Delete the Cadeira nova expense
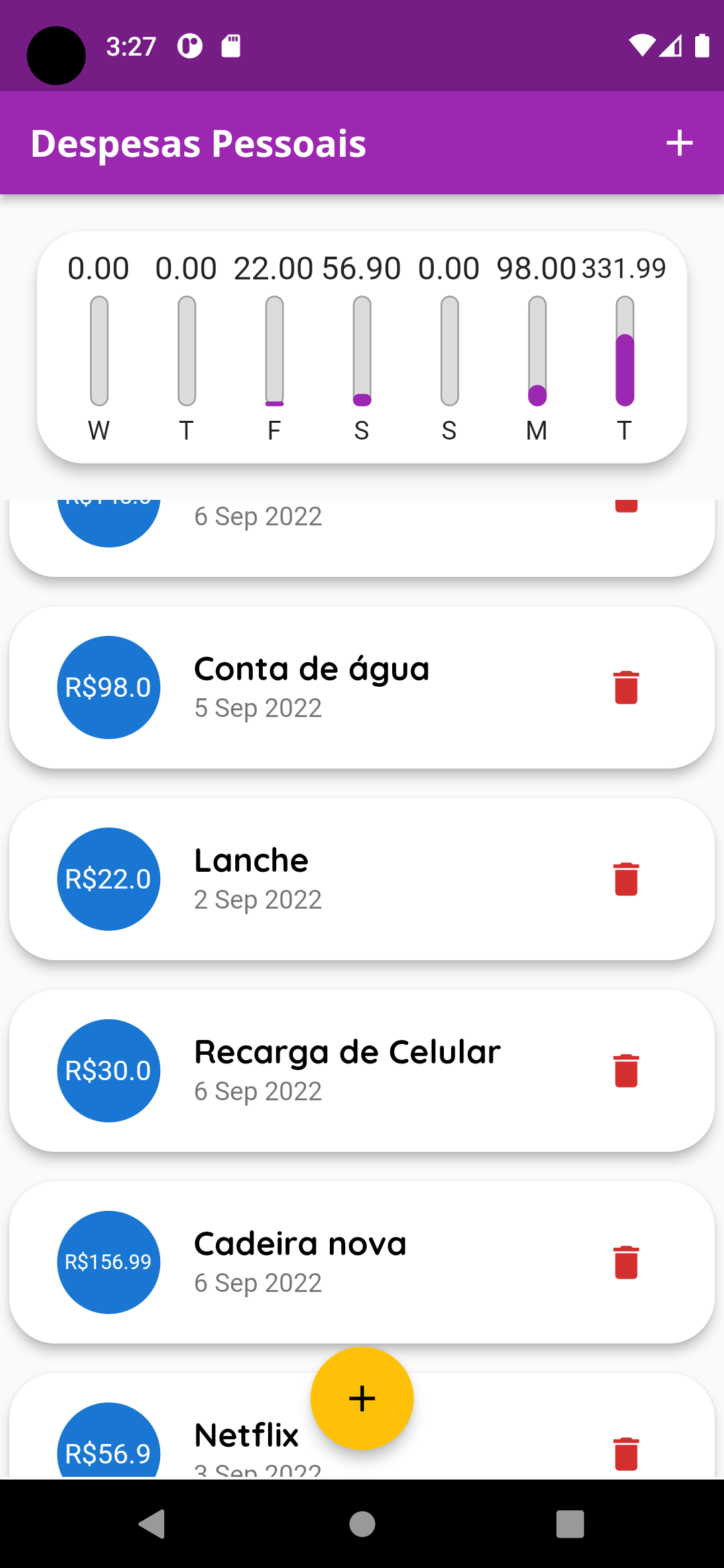This screenshot has height=1568, width=724. pyautogui.click(x=625, y=1262)
